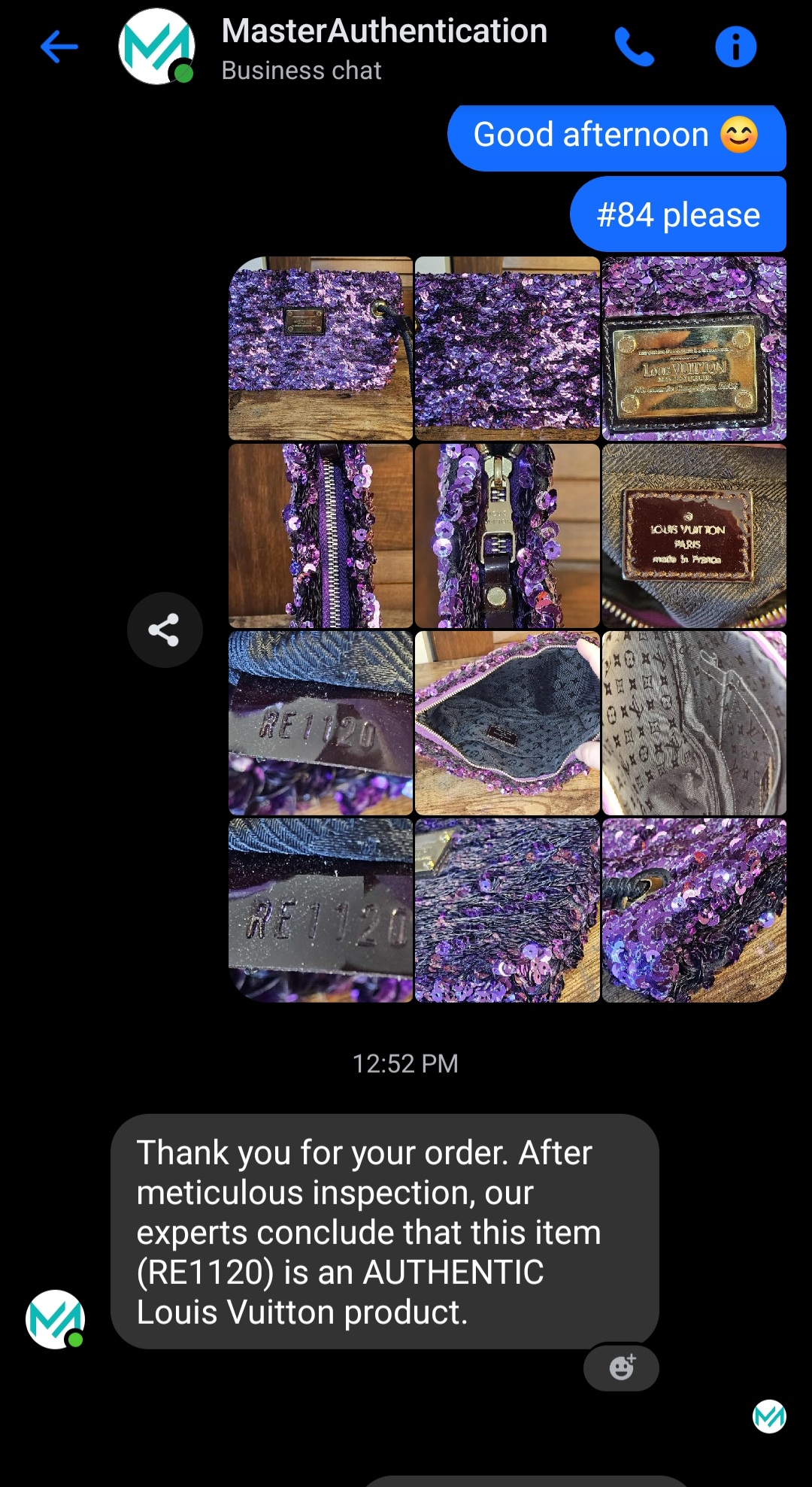Open the monogram lining pocket photo
This screenshot has width=812, height=1487.
click(694, 723)
